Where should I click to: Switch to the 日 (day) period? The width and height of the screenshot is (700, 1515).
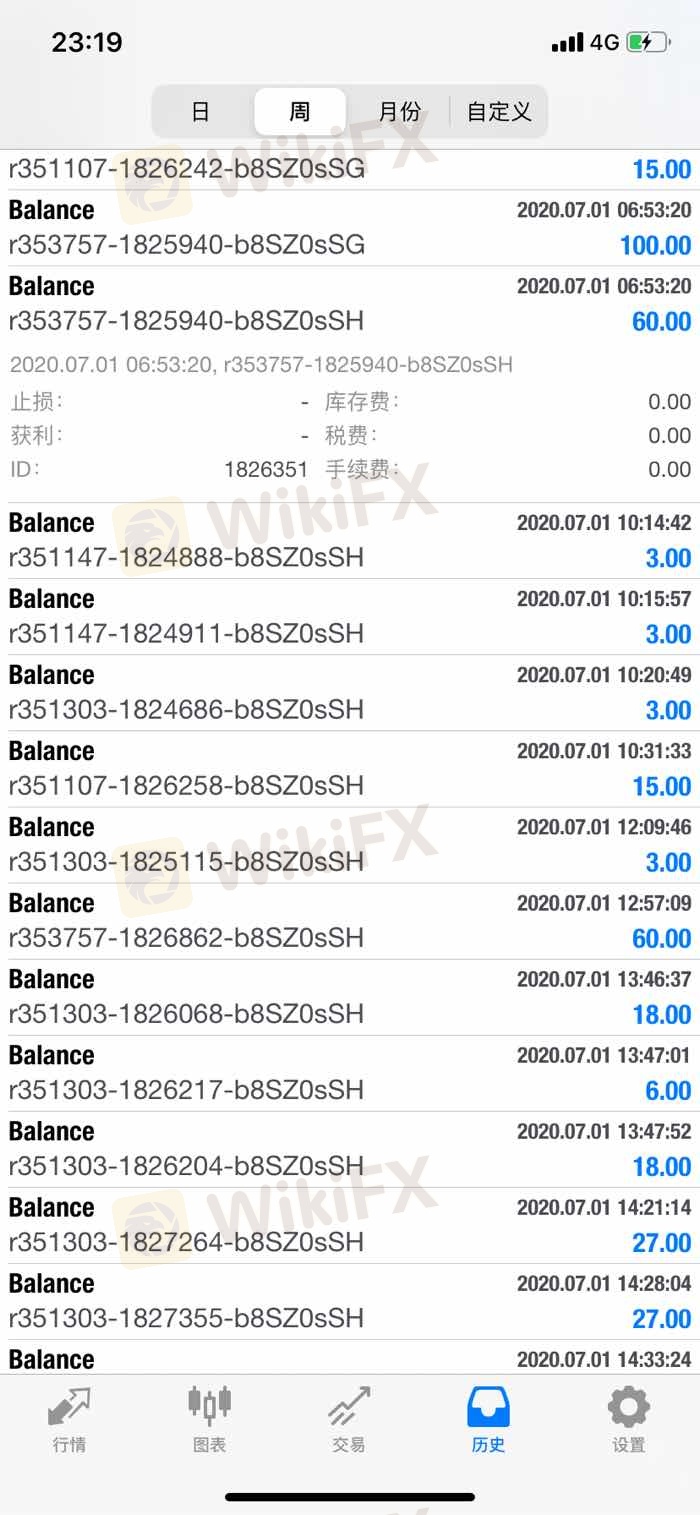(201, 111)
